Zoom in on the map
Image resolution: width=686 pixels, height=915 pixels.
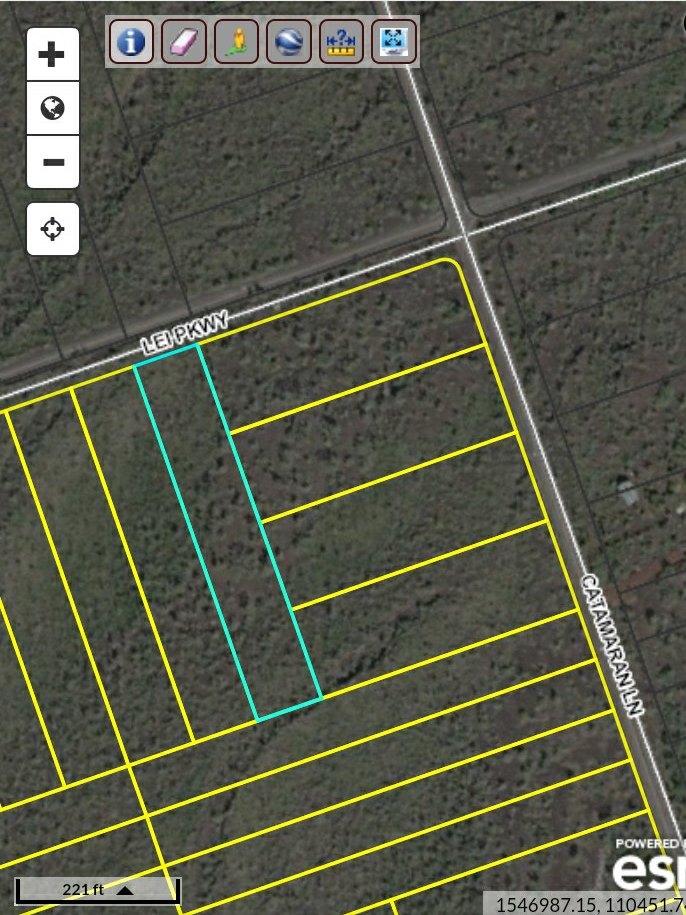[x=52, y=54]
